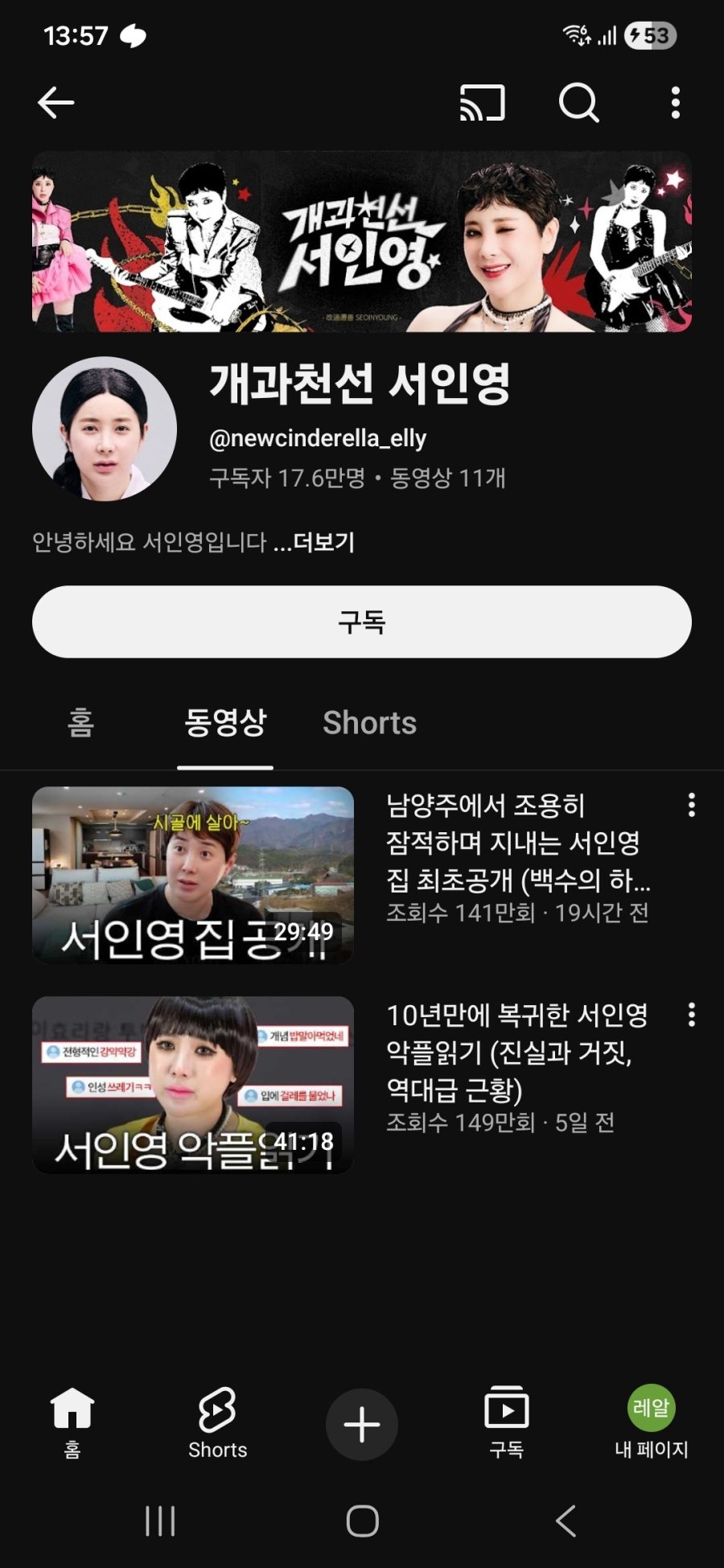Play the 악플읽기 video
Screen dimensions: 724x1568
(x=193, y=1085)
